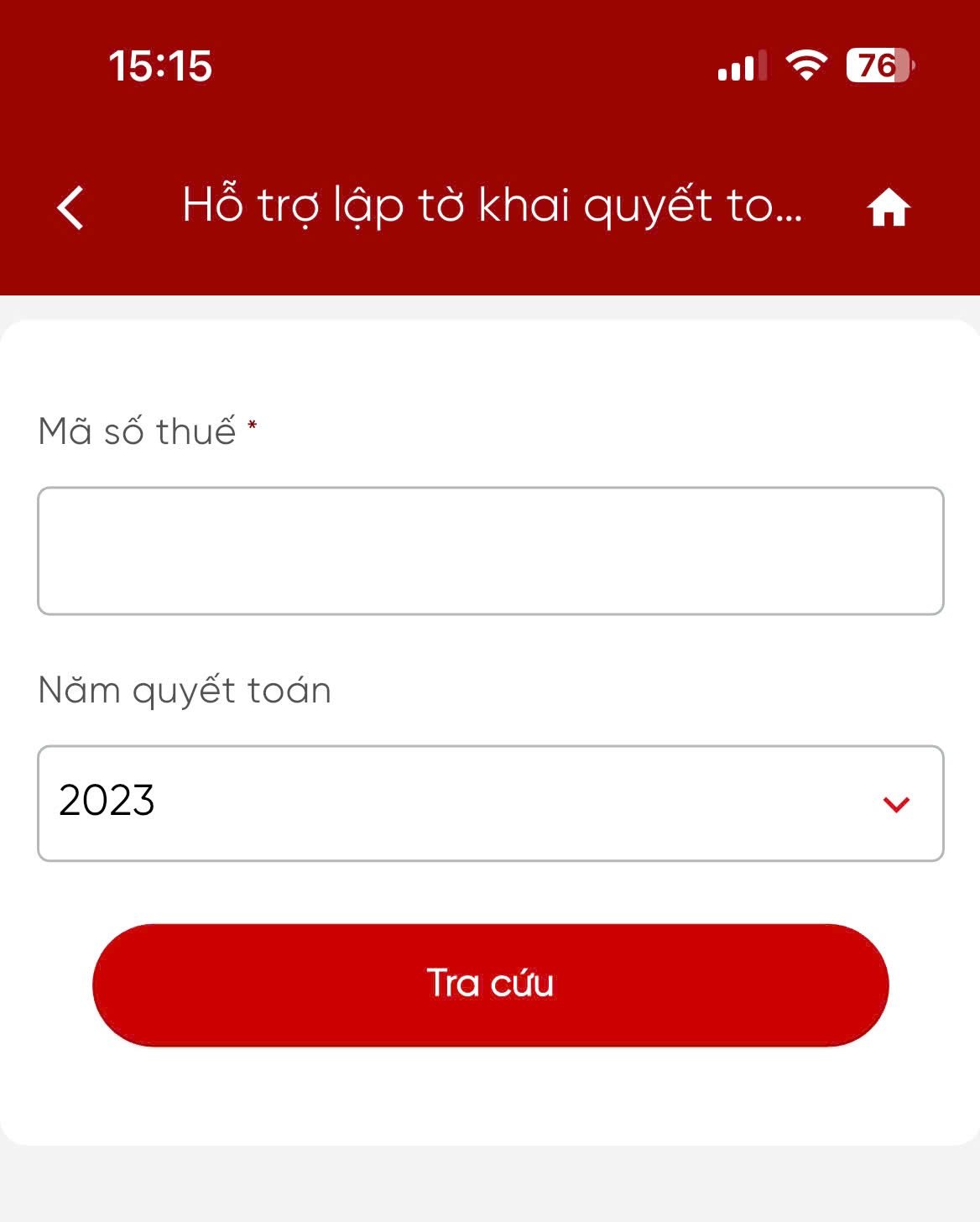Tap the Tra cứu search button
Viewport: 980px width, 1222px height.
tap(490, 984)
